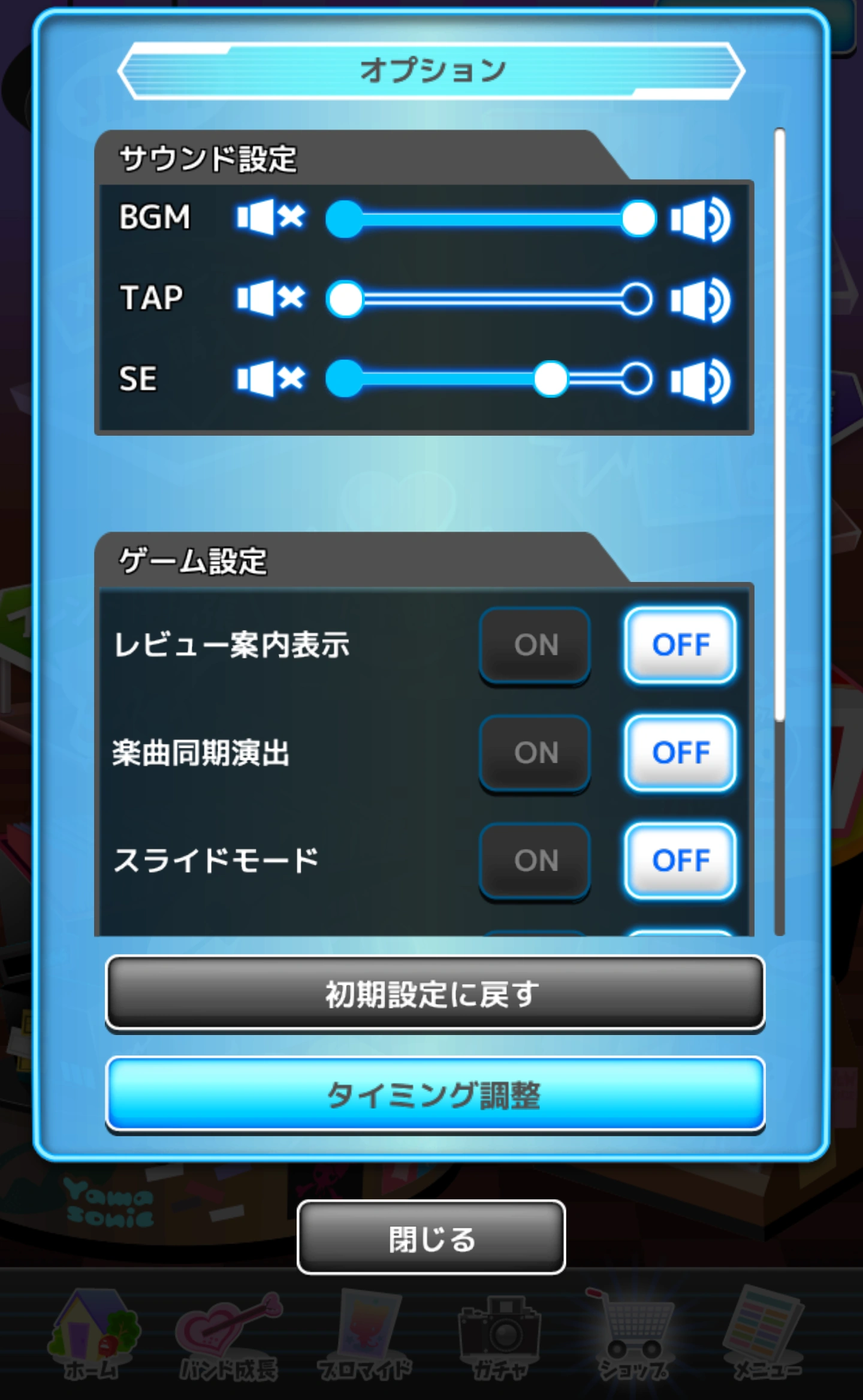Mute BGM with the speaker-off icon
The height and width of the screenshot is (1400, 863).
coord(270,218)
